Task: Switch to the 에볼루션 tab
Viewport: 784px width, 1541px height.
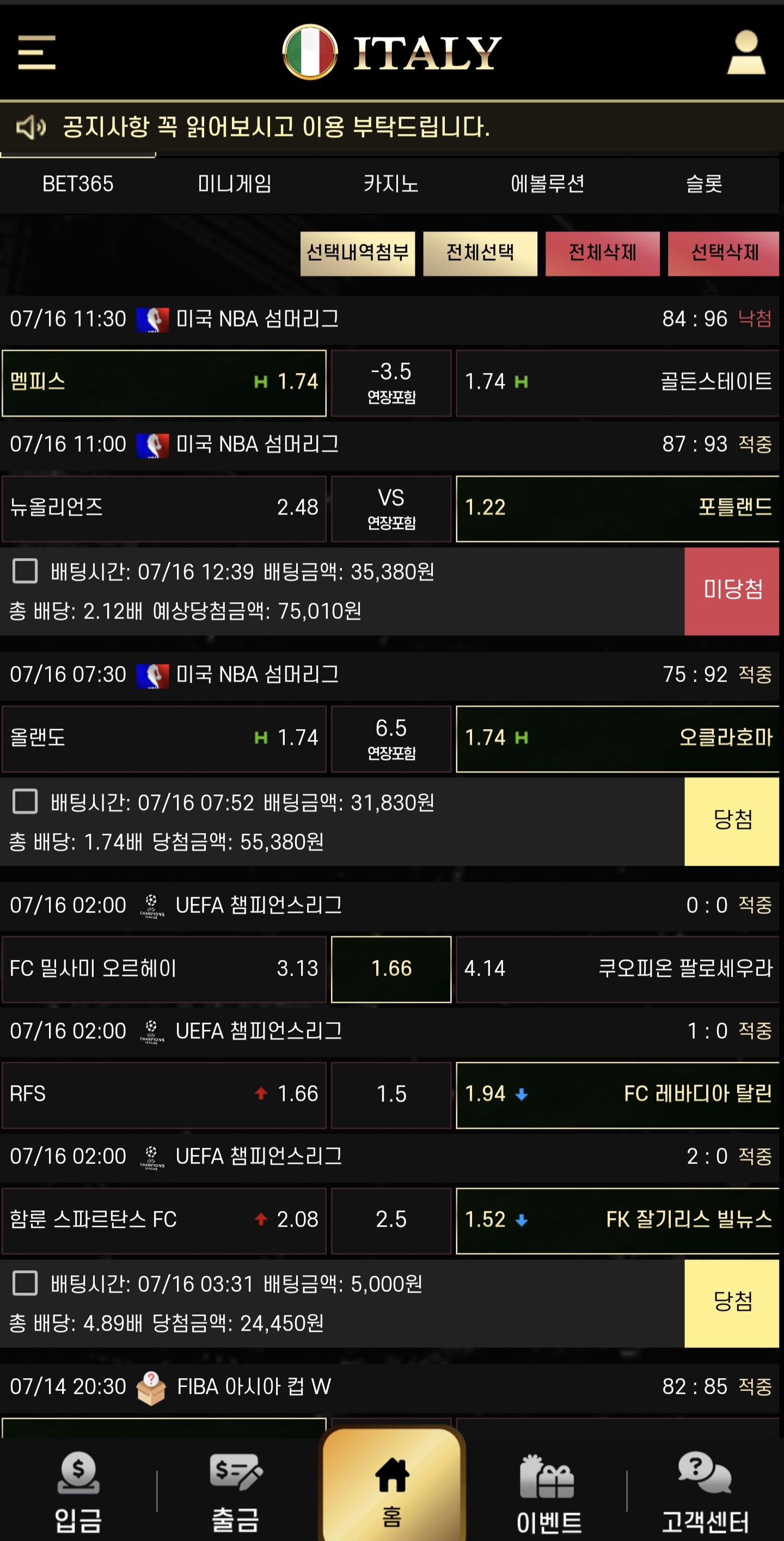Action: pos(547,184)
